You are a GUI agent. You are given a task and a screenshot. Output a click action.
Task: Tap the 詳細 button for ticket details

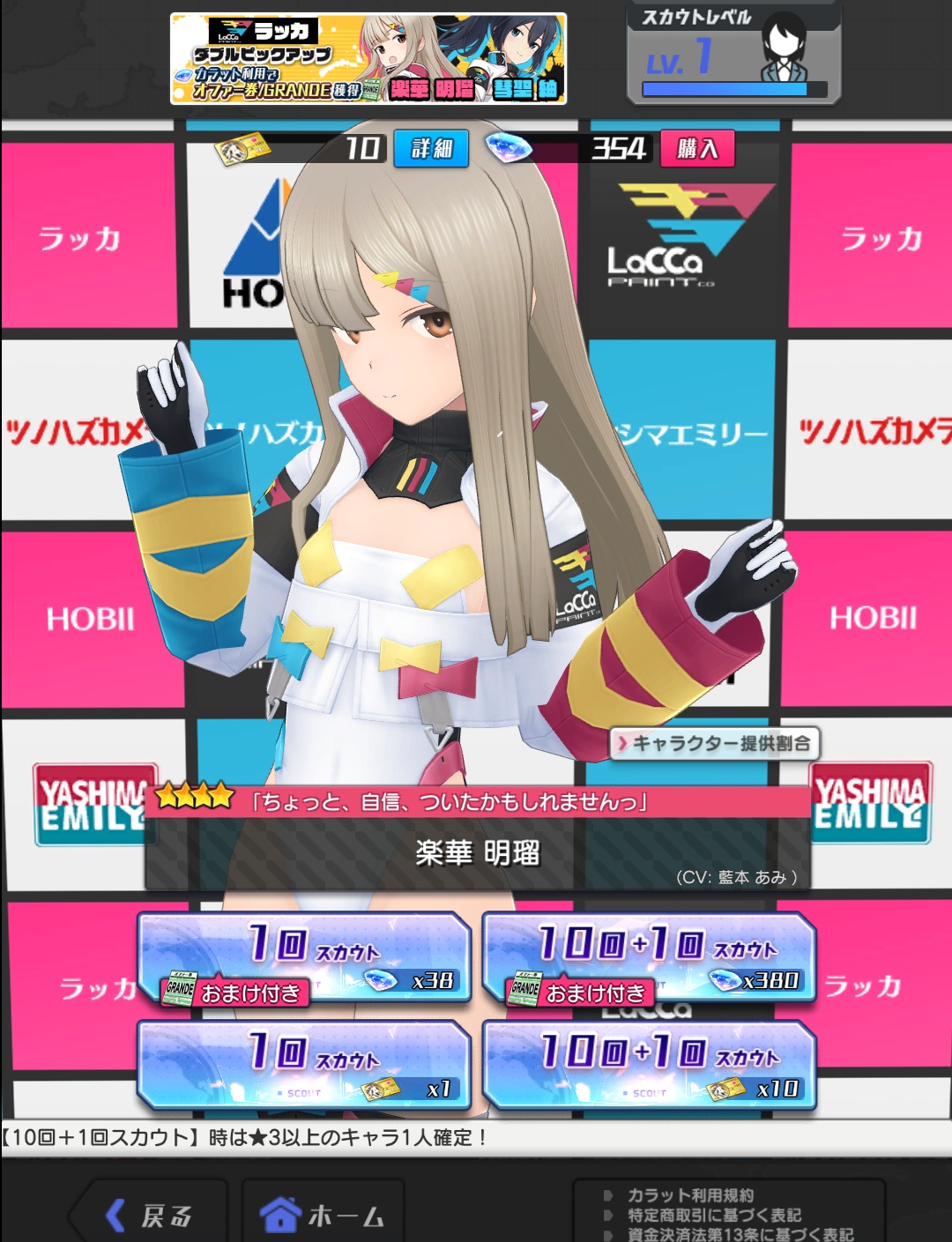[431, 148]
